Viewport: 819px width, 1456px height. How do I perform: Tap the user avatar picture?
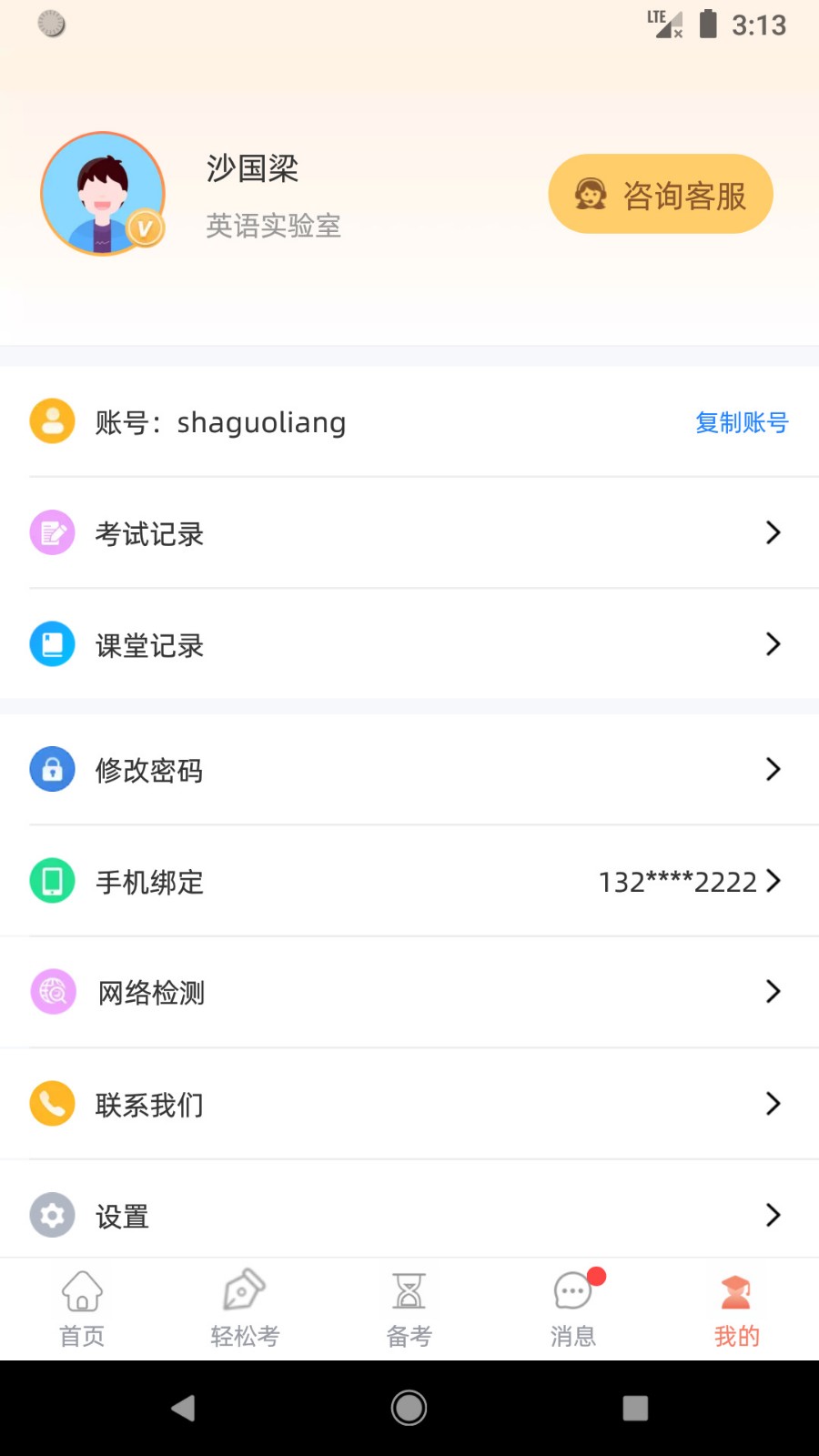point(103,194)
